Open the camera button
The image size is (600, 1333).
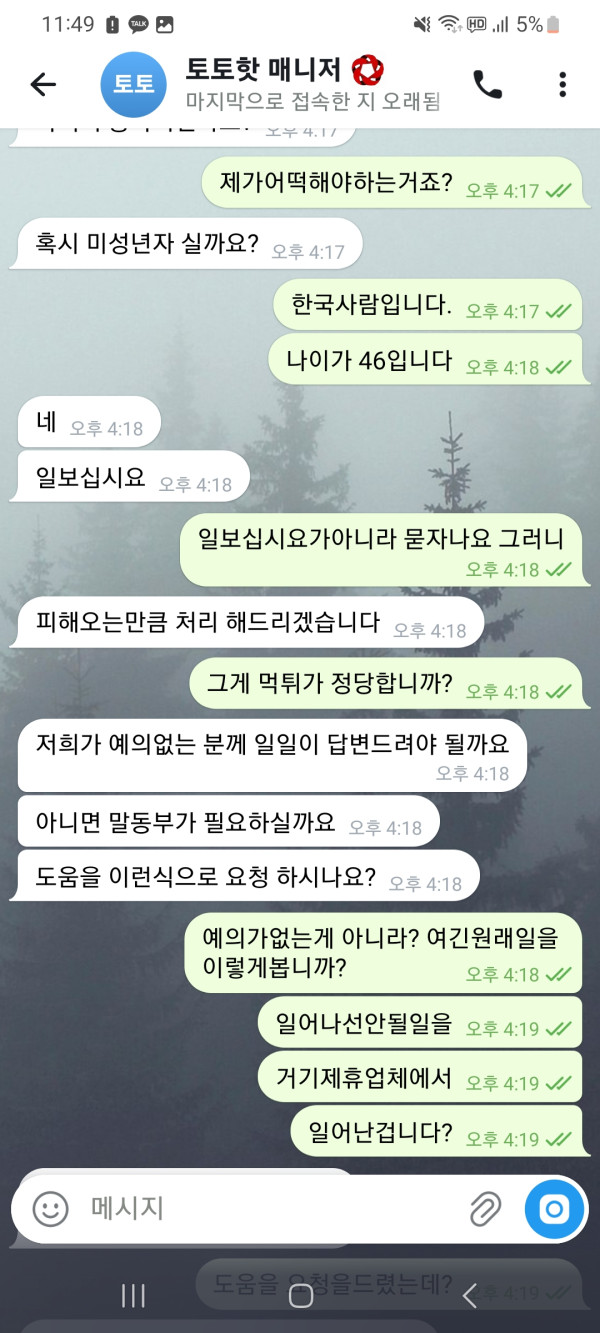point(553,1209)
